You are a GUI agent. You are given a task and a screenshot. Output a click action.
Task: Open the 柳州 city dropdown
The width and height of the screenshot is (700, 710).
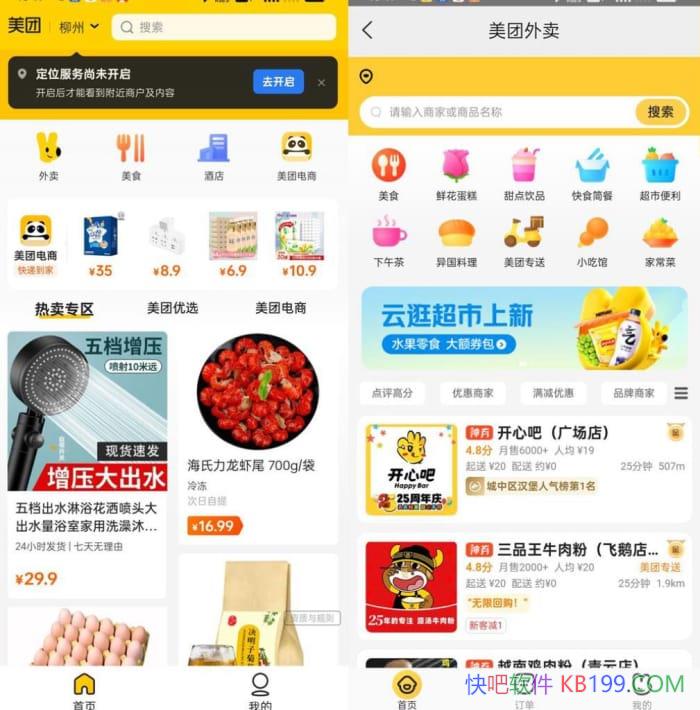79,27
